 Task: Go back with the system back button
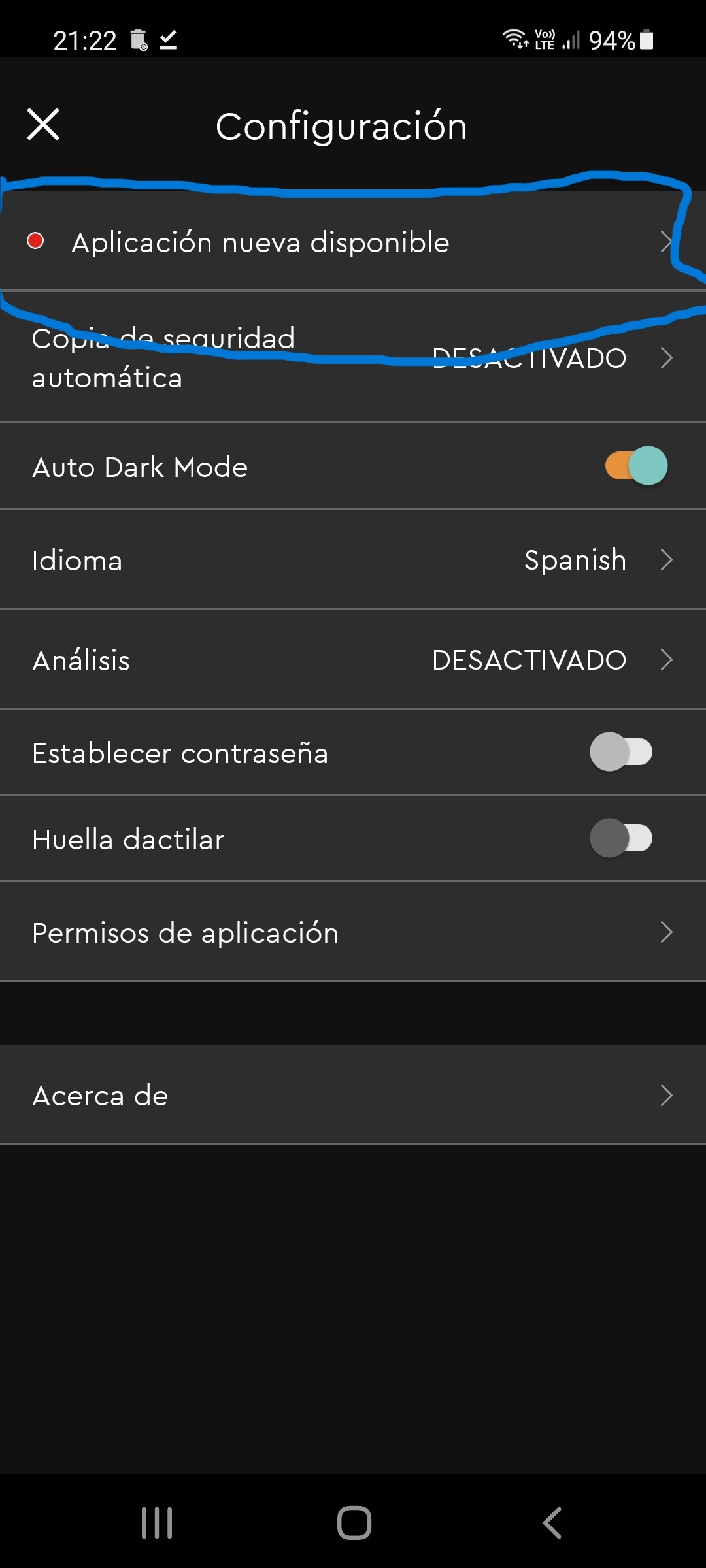[552, 1523]
